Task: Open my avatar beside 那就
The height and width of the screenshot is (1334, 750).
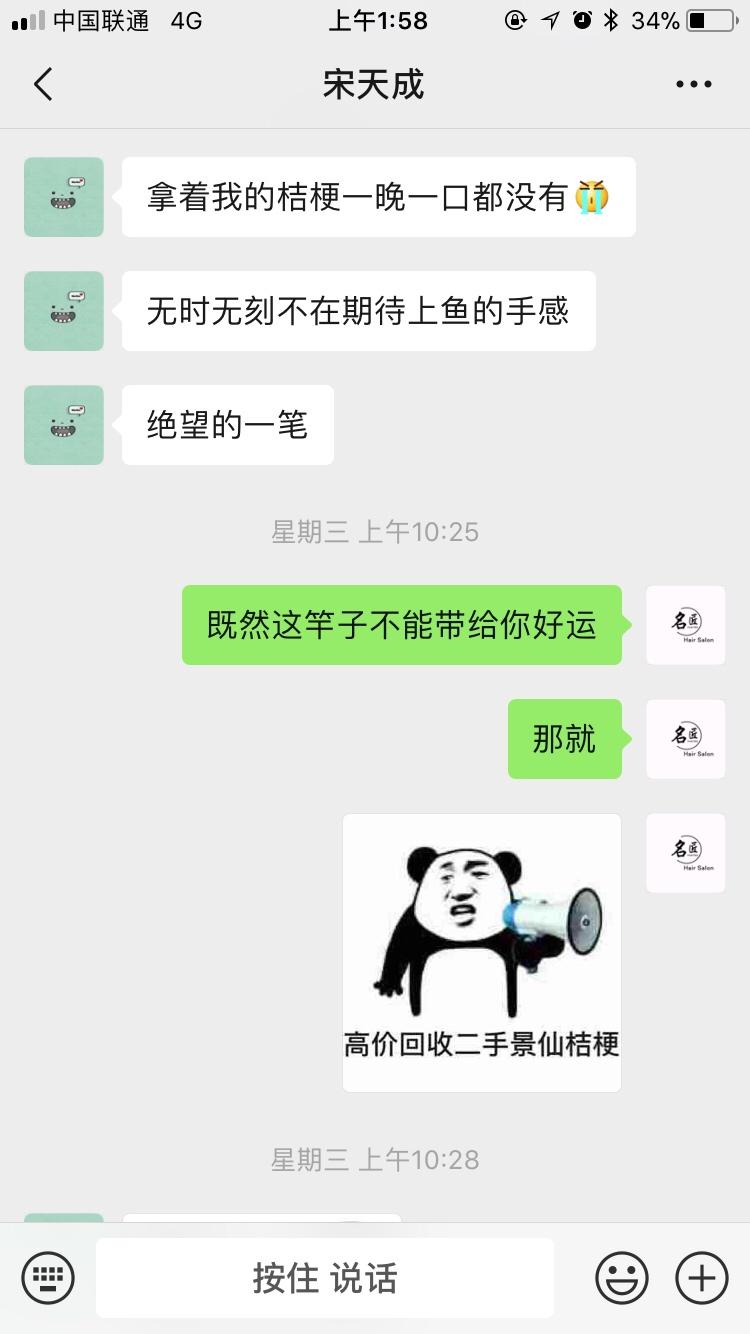Action: point(686,739)
